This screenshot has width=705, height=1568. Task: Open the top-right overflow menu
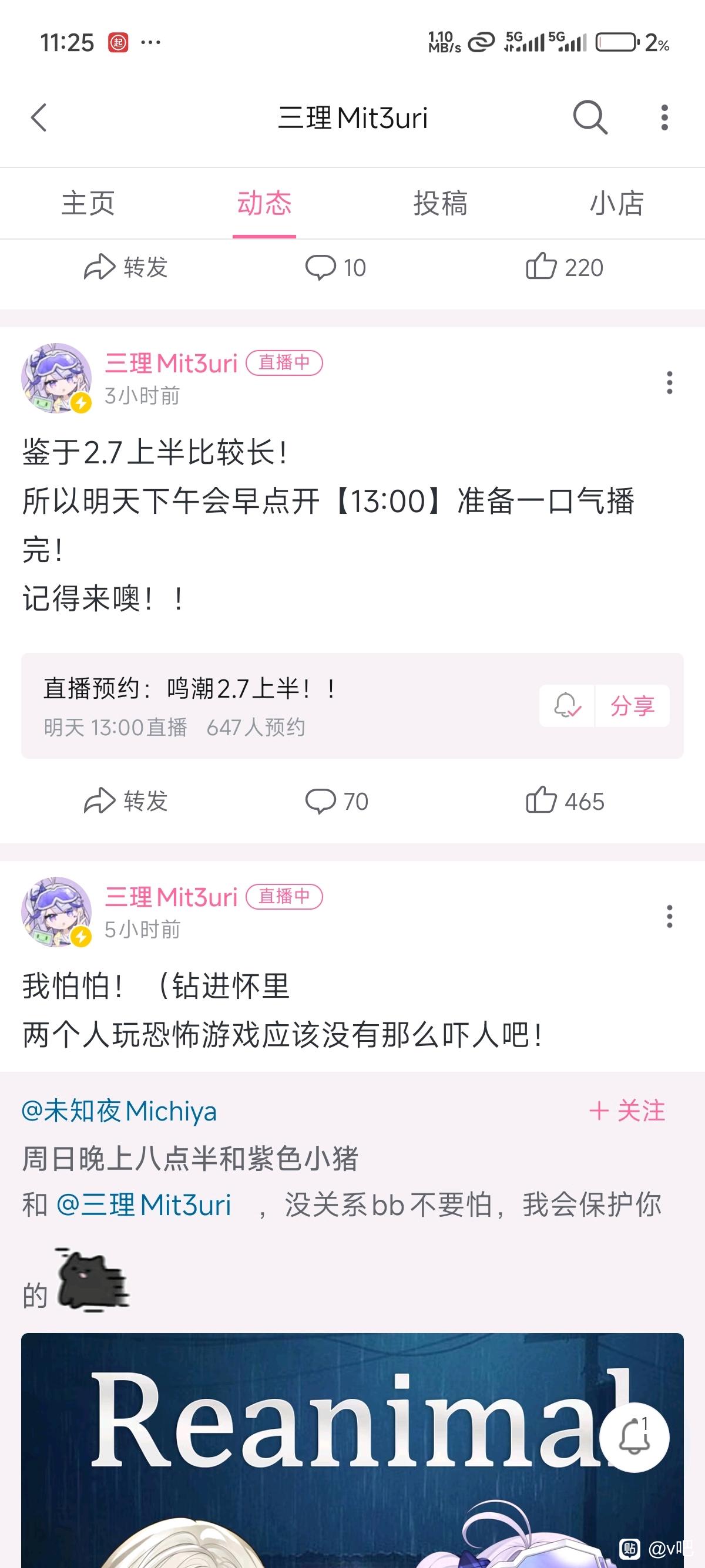tap(664, 117)
